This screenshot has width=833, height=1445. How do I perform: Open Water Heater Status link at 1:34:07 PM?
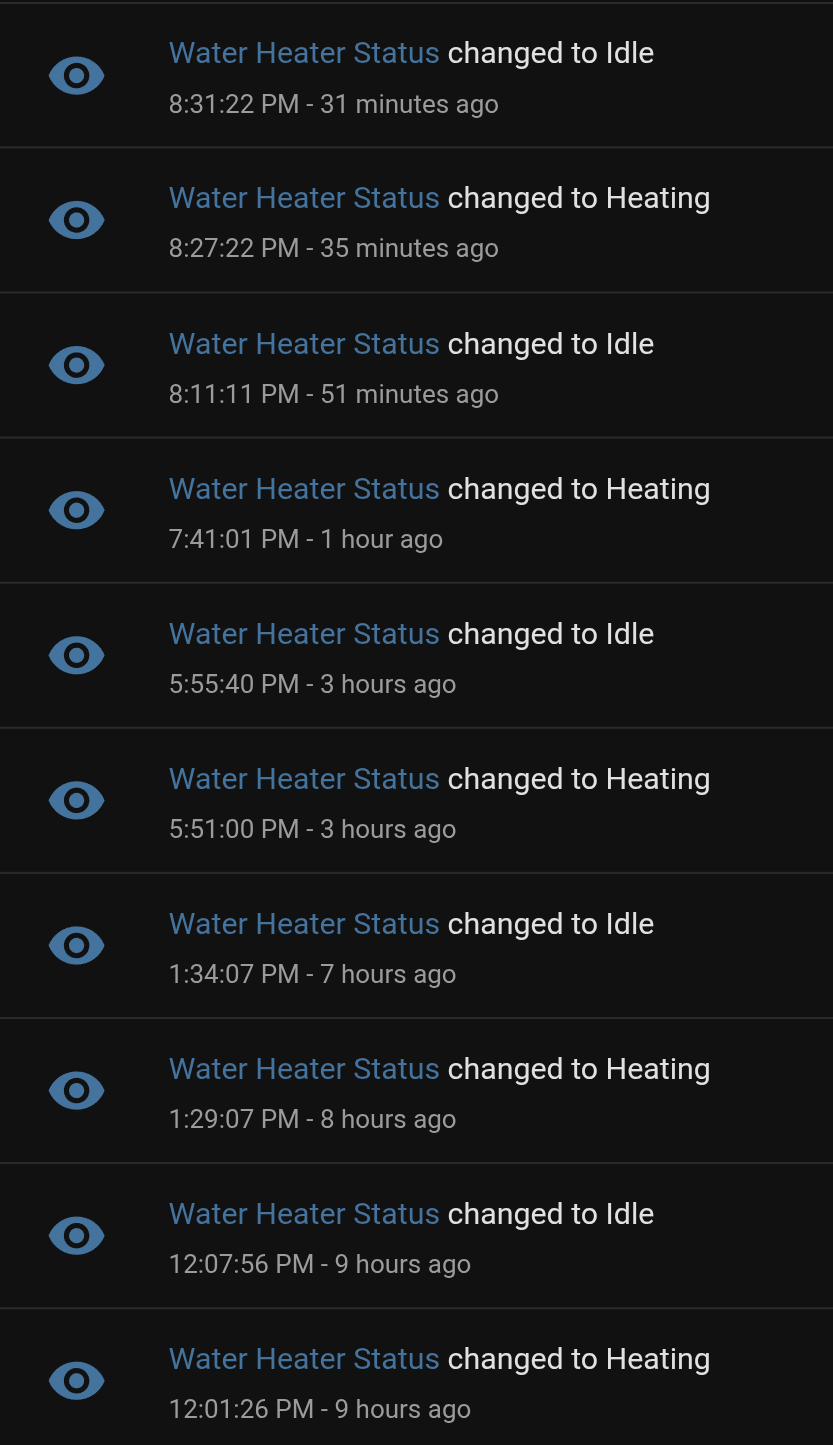(x=304, y=923)
